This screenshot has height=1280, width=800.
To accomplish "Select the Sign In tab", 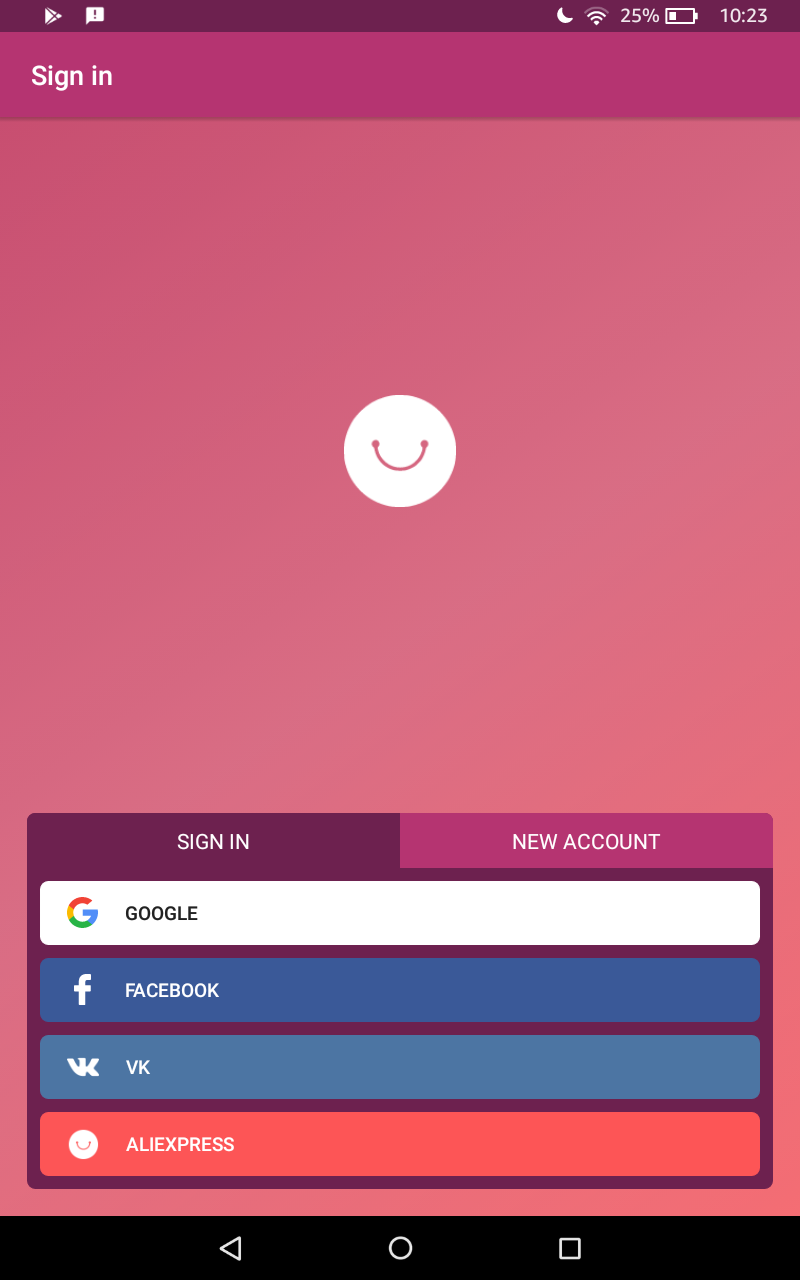I will click(x=213, y=841).
